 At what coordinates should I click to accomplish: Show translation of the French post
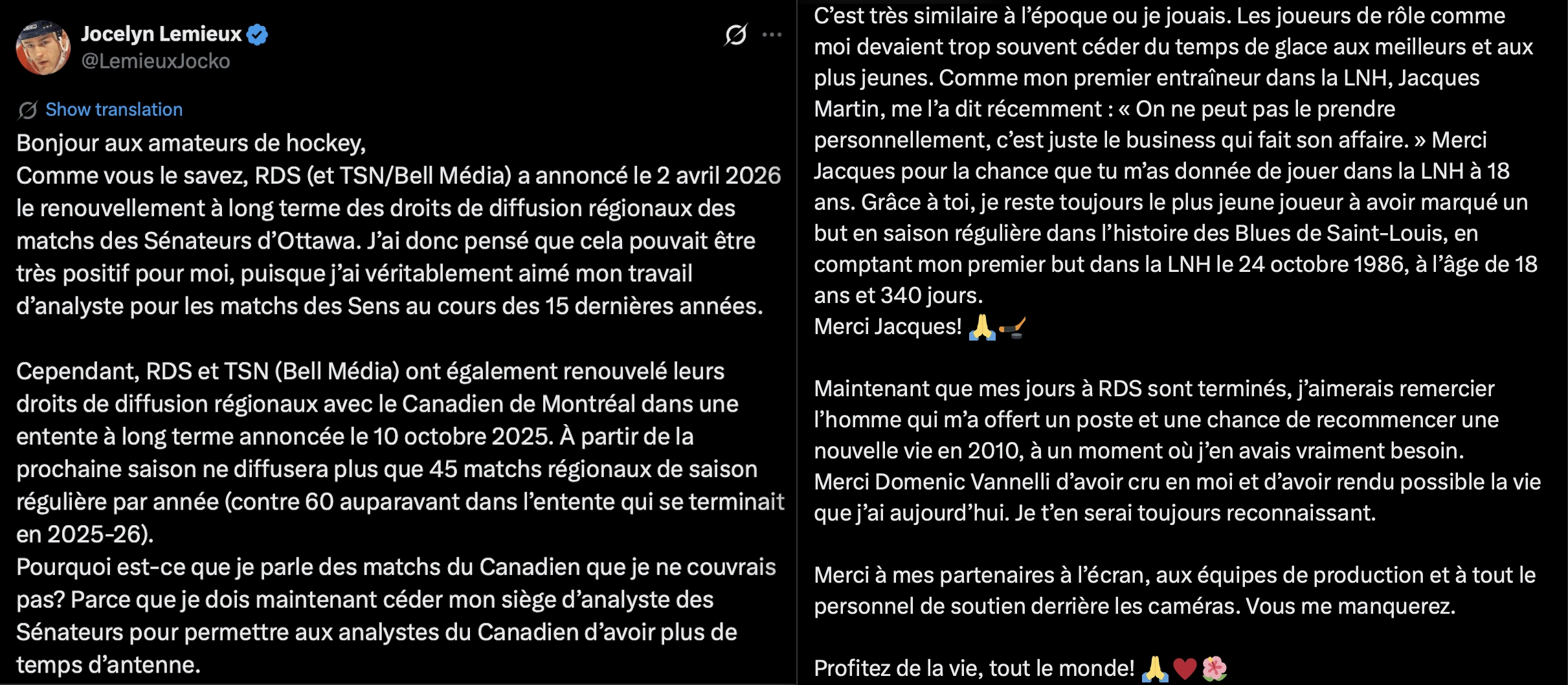114,109
